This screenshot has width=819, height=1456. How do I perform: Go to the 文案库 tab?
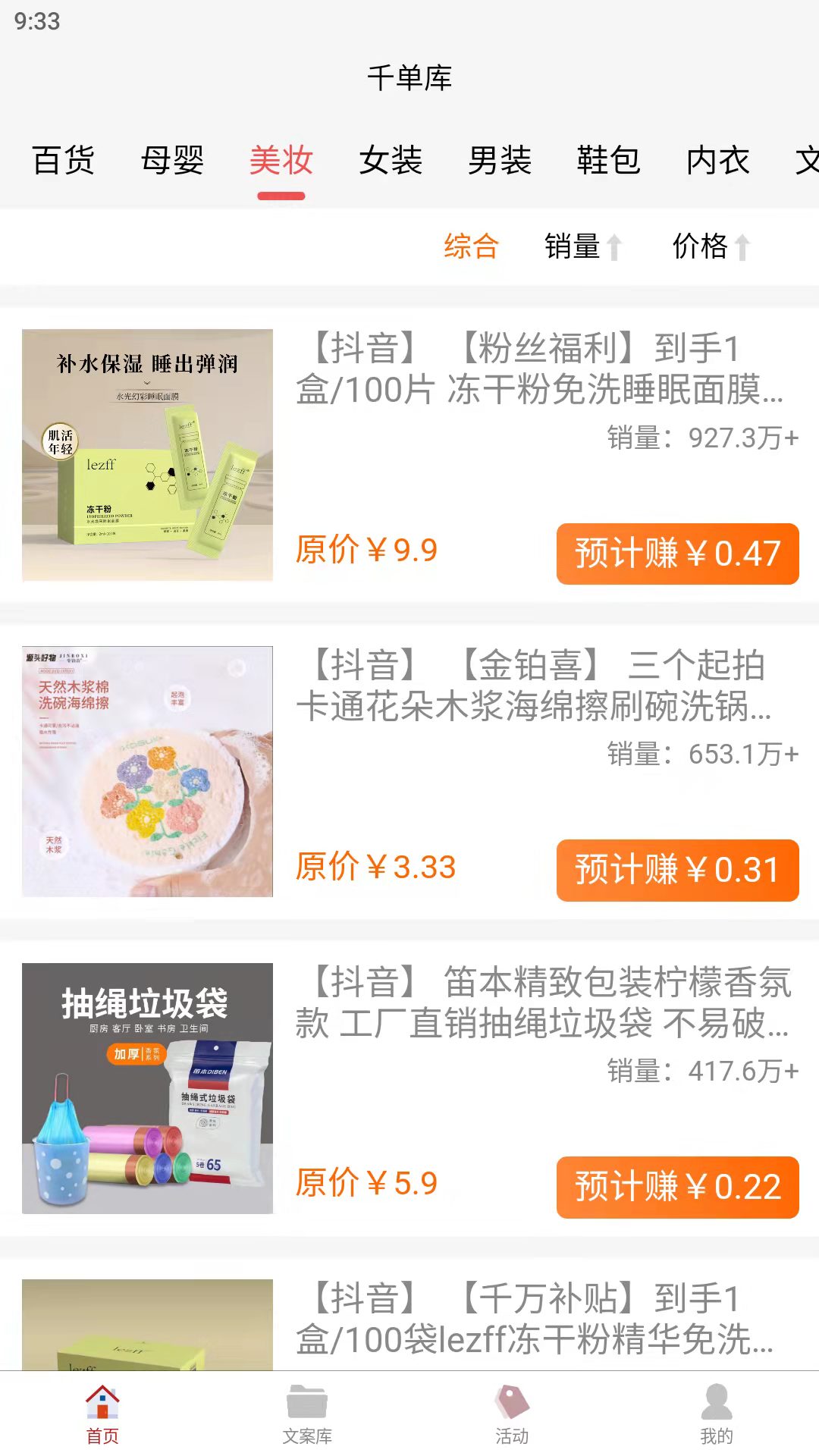coord(307,1414)
